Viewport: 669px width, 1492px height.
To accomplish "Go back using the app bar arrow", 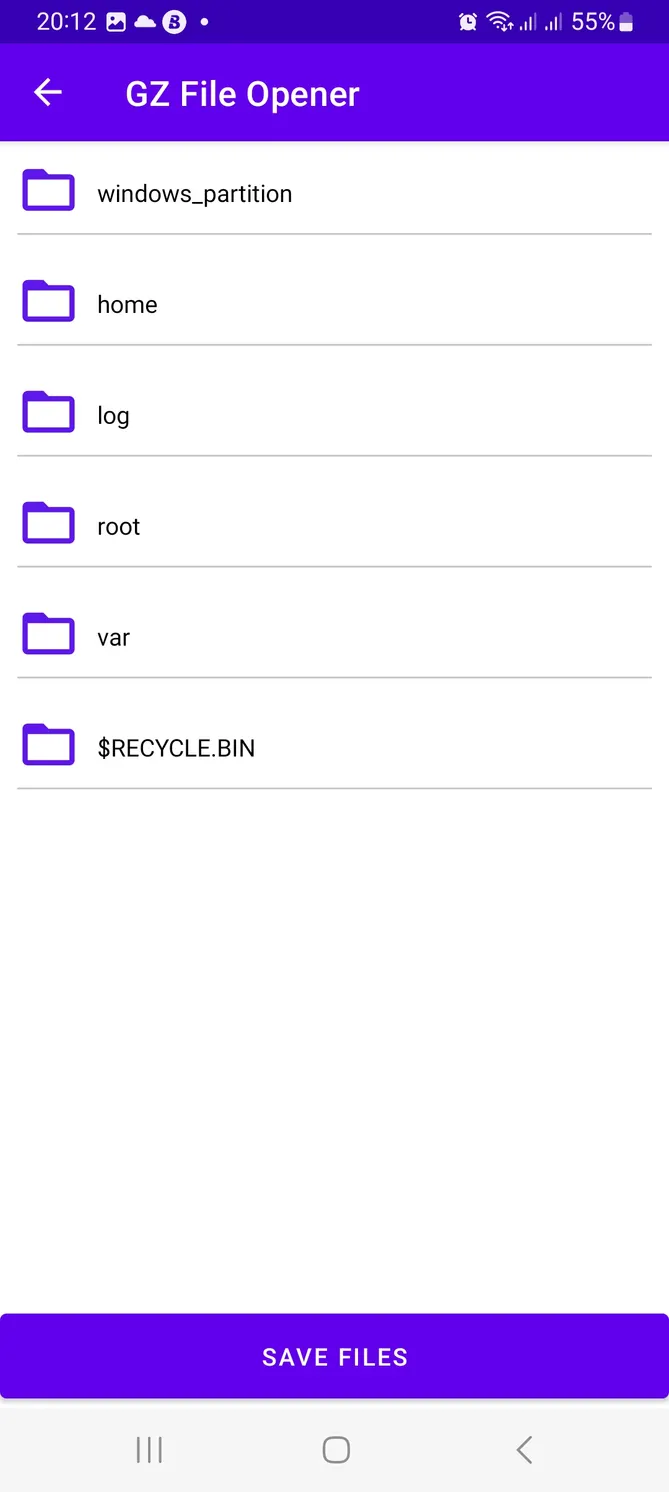I will click(x=48, y=93).
